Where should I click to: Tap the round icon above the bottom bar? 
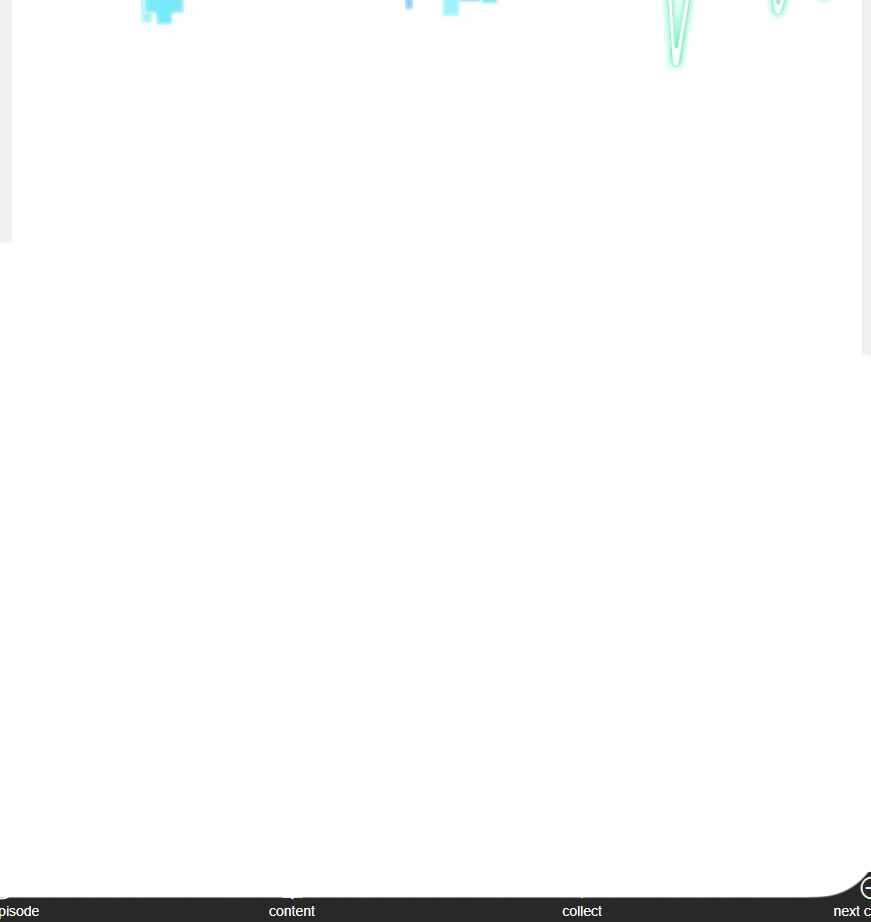click(865, 886)
